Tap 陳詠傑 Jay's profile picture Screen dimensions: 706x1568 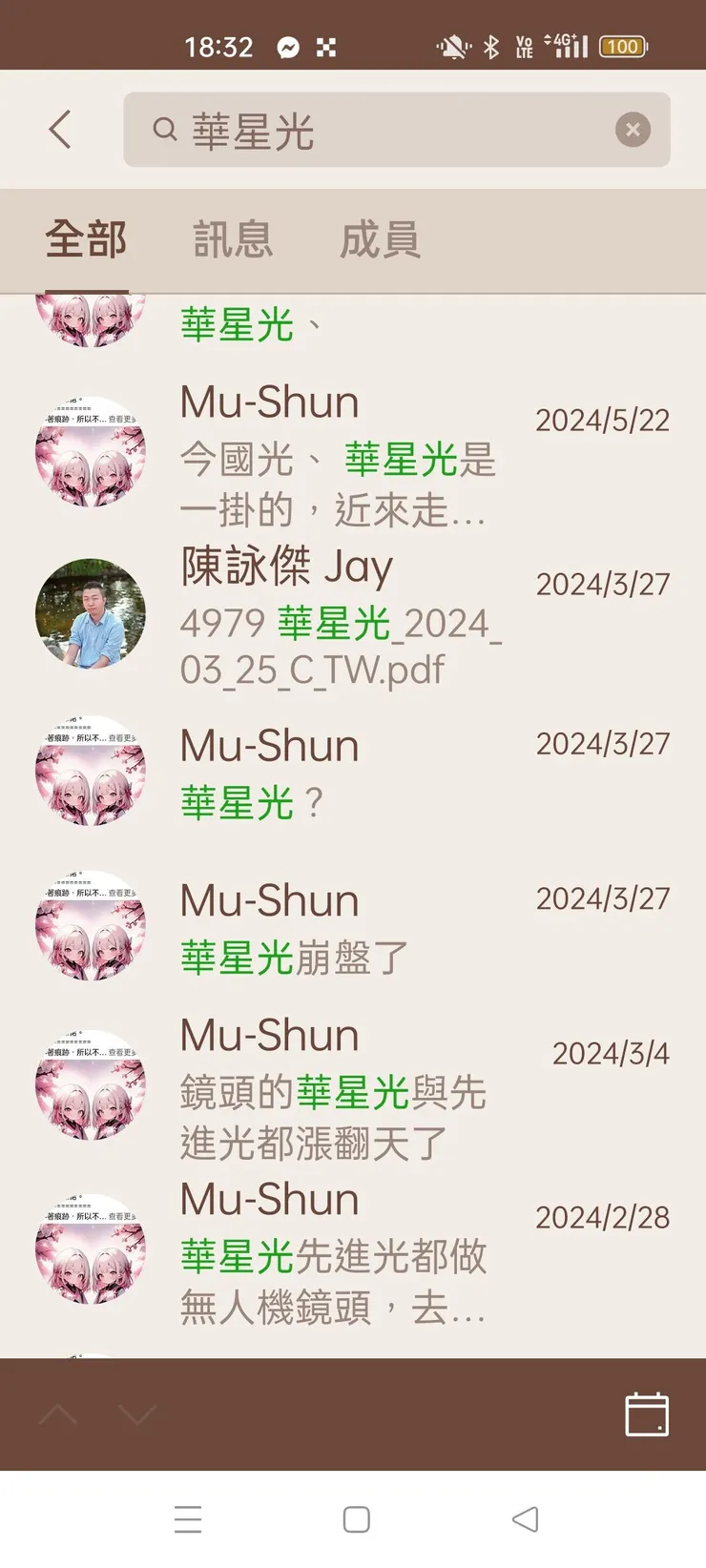tap(90, 613)
